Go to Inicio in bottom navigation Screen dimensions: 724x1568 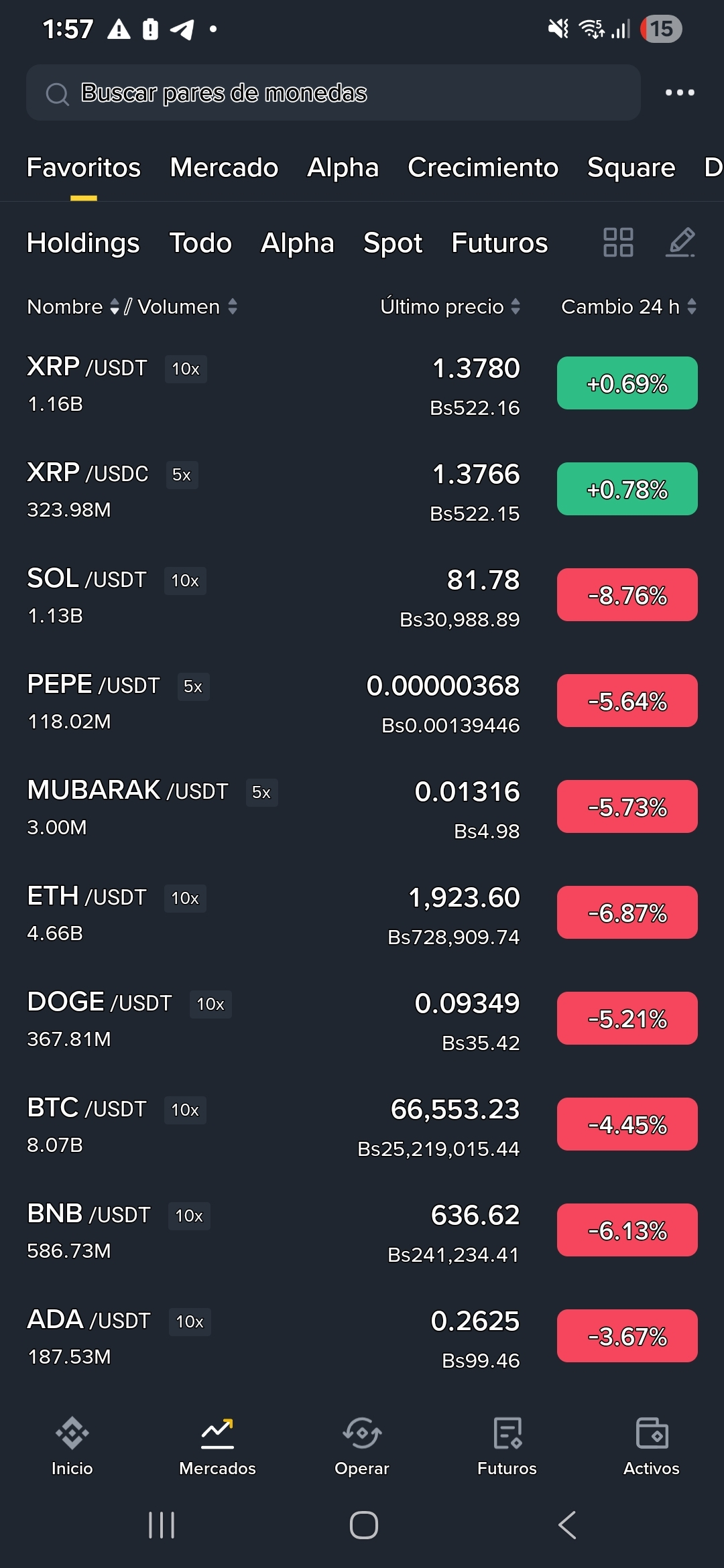72,1447
